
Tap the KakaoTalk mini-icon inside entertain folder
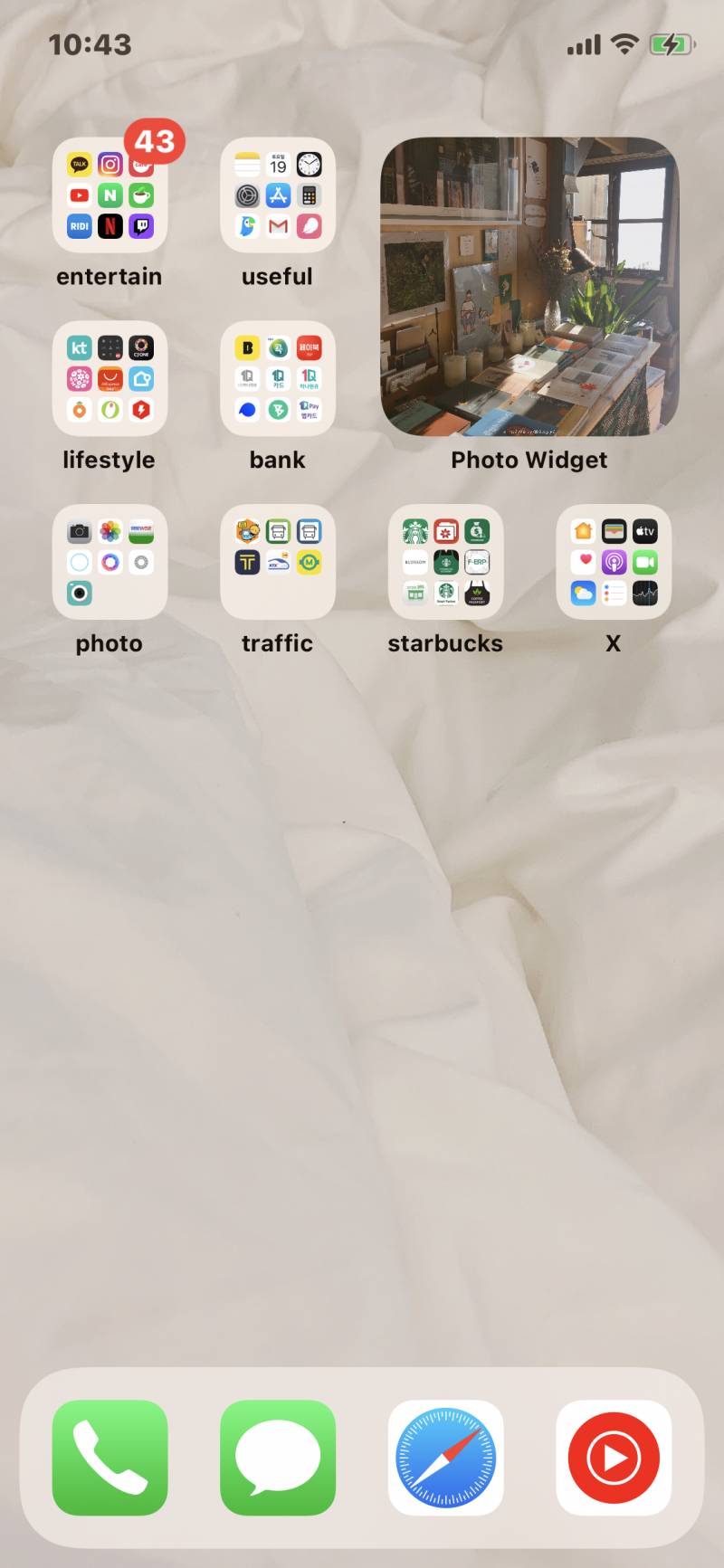(x=79, y=165)
